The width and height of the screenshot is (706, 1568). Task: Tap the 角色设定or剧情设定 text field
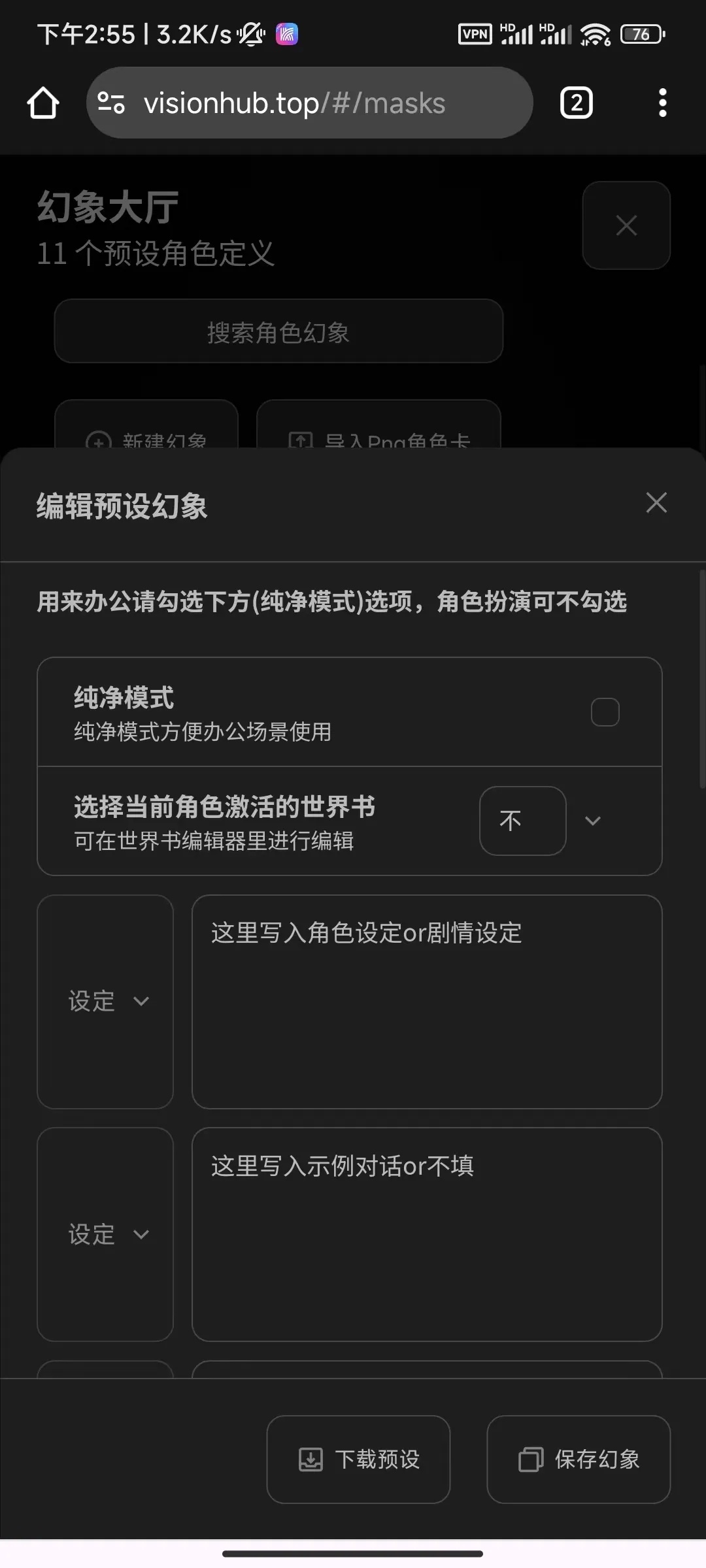[427, 1002]
